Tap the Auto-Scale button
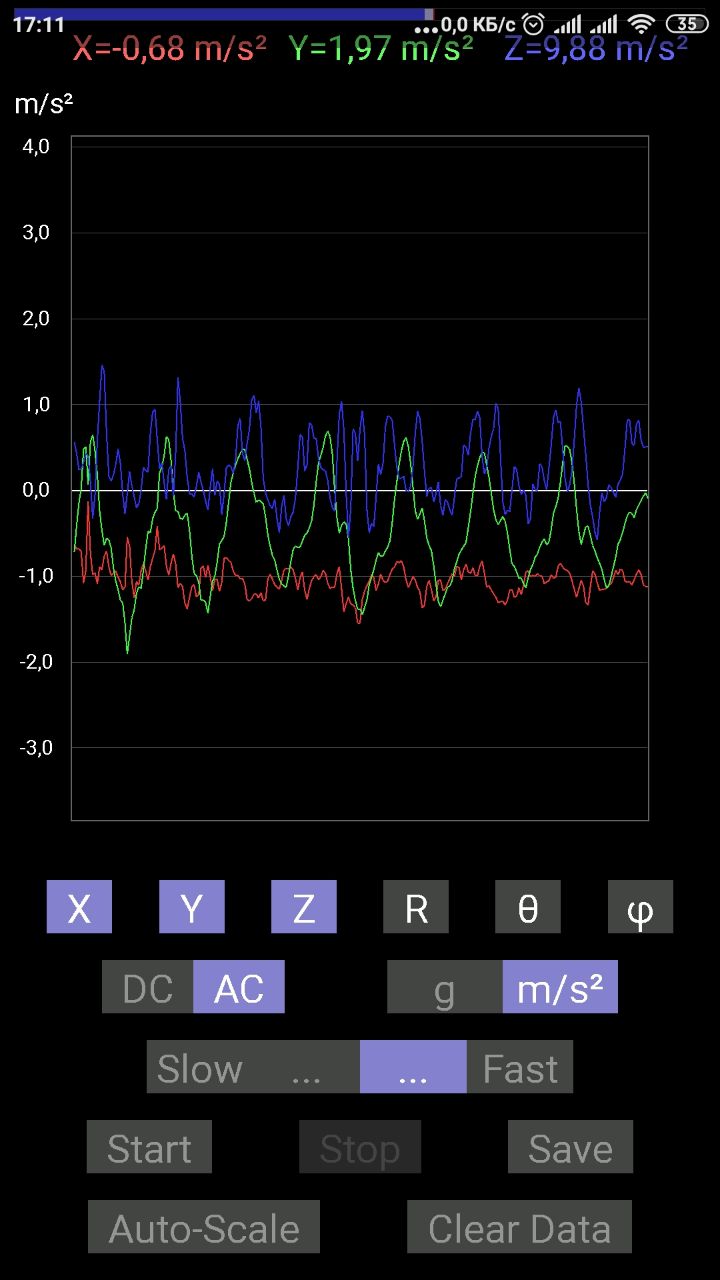The height and width of the screenshot is (1280, 720). 204,1227
